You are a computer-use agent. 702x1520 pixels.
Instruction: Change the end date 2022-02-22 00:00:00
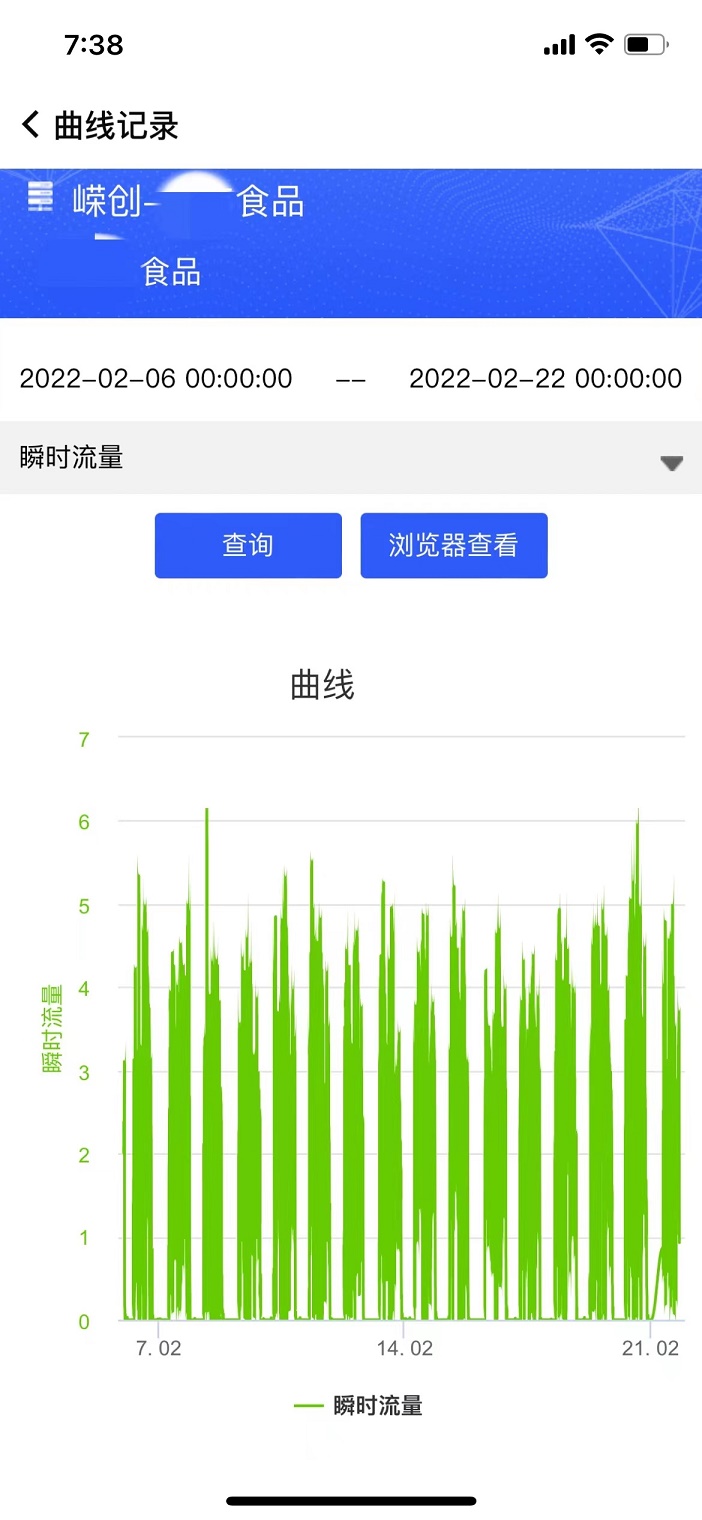point(546,378)
